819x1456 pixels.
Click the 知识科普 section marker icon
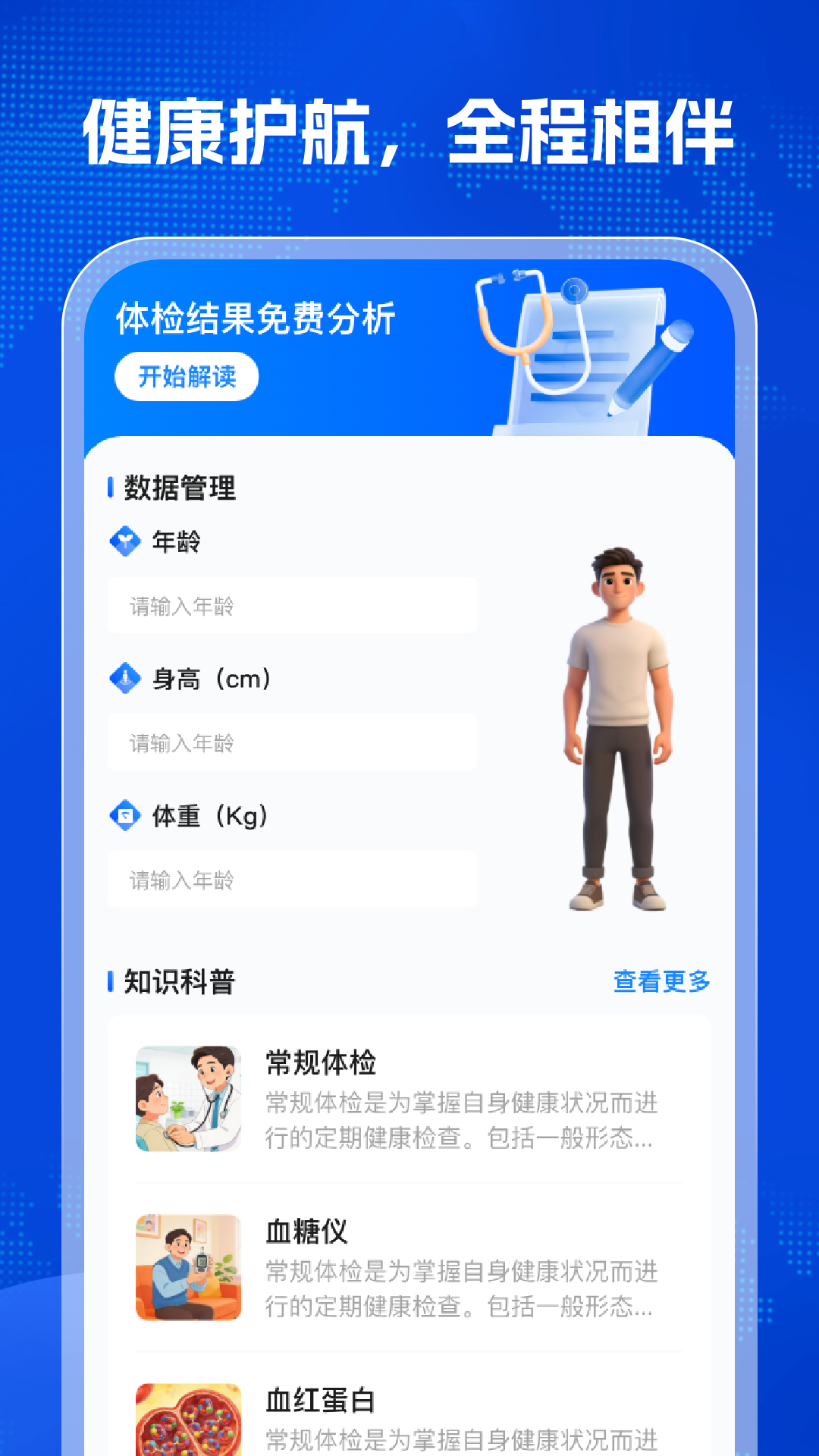click(x=111, y=981)
